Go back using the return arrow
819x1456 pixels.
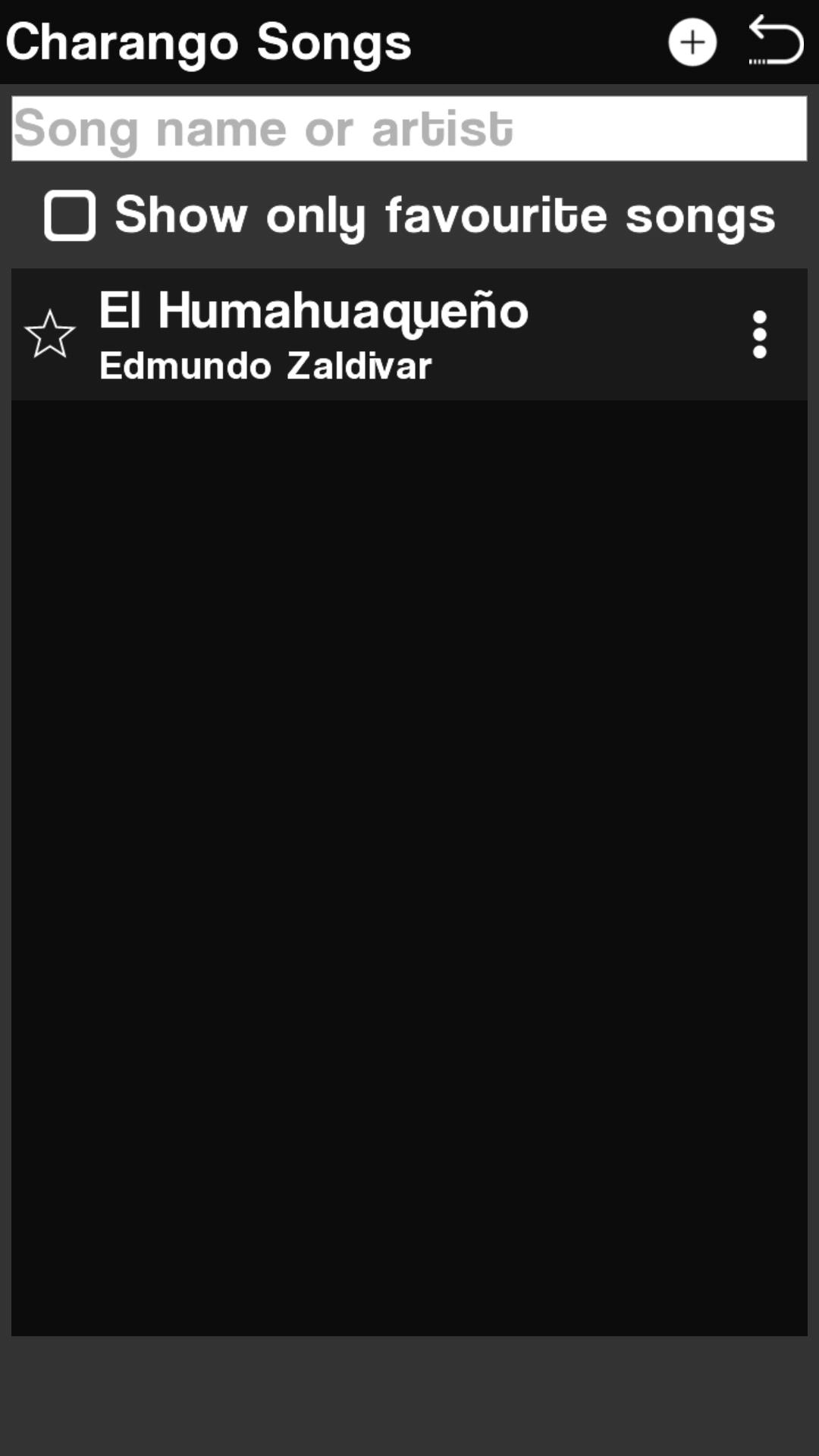tap(775, 41)
